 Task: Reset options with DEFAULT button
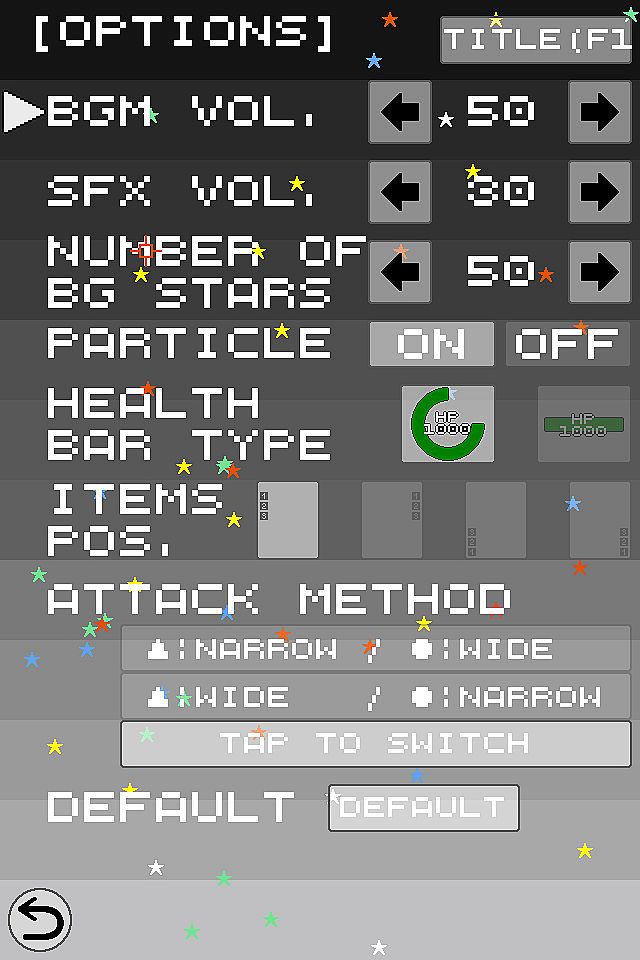click(x=424, y=808)
